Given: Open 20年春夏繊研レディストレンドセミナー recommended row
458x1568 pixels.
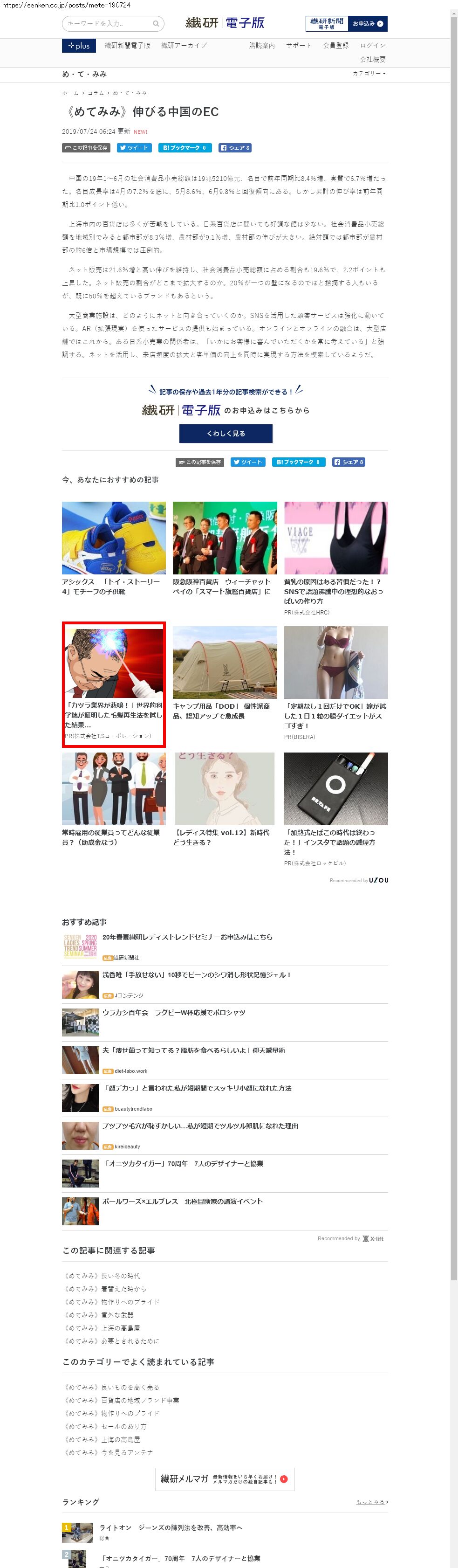Looking at the screenshot, I should point(225,947).
